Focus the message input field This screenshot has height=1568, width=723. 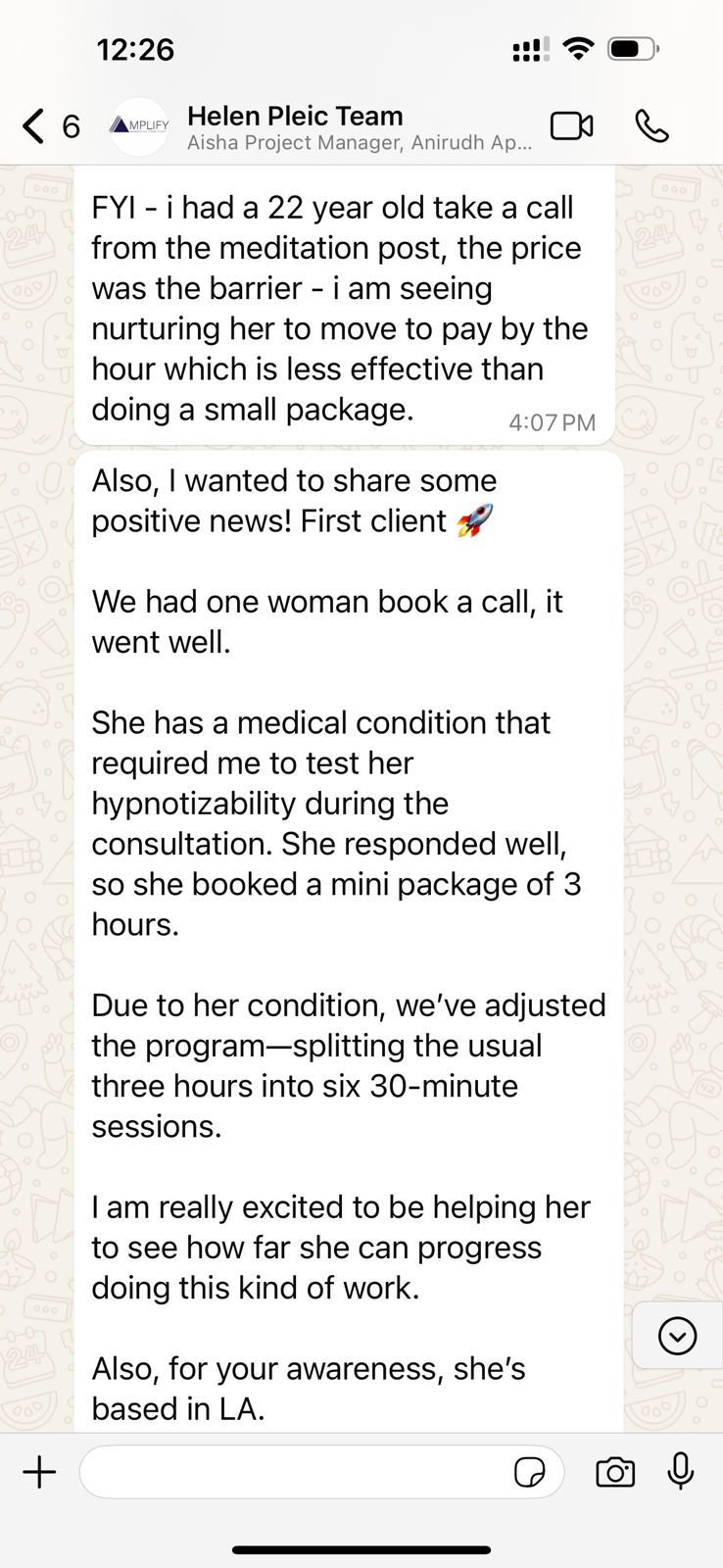294,1472
